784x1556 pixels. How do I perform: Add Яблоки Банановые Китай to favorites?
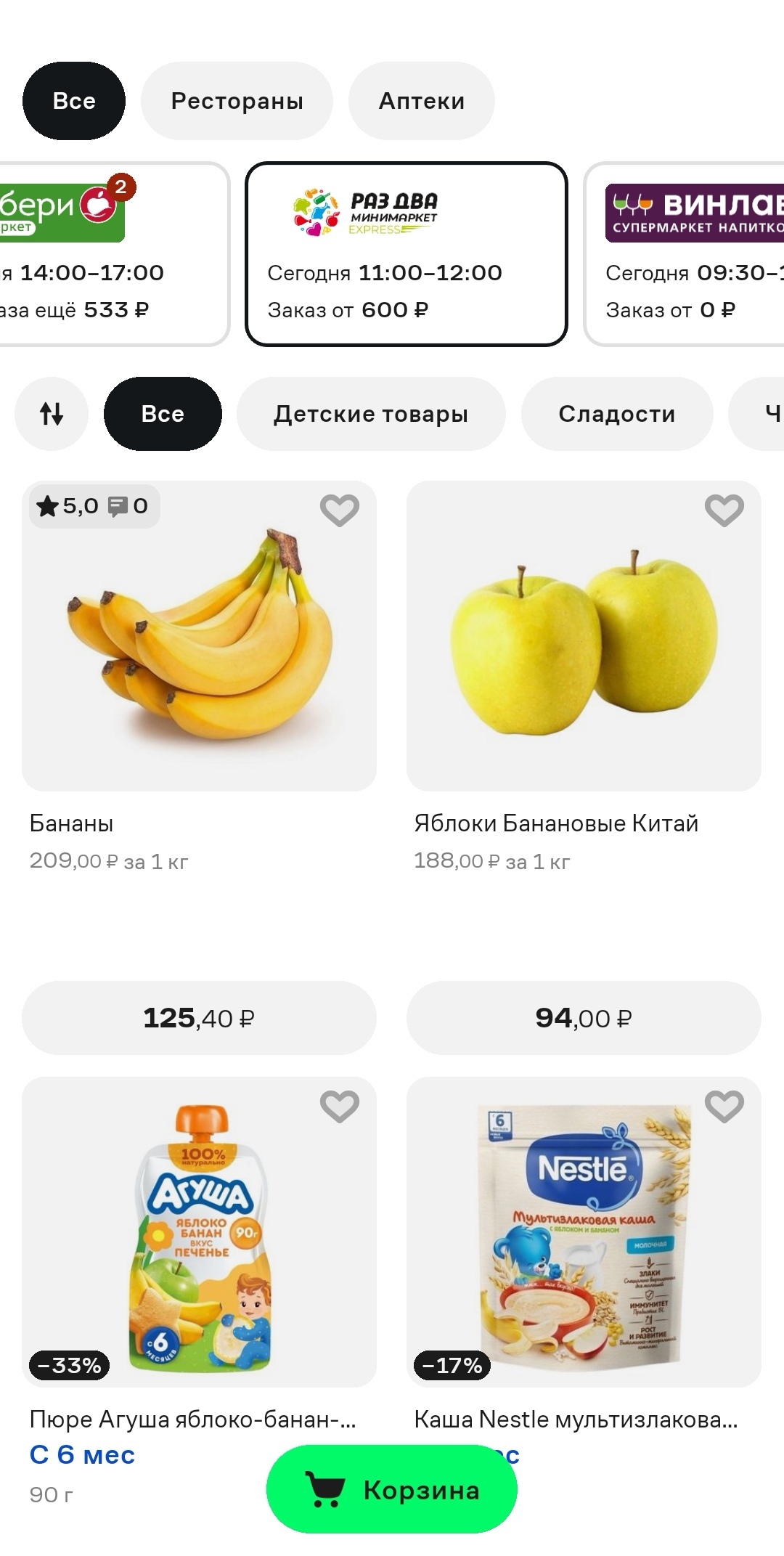pyautogui.click(x=724, y=510)
